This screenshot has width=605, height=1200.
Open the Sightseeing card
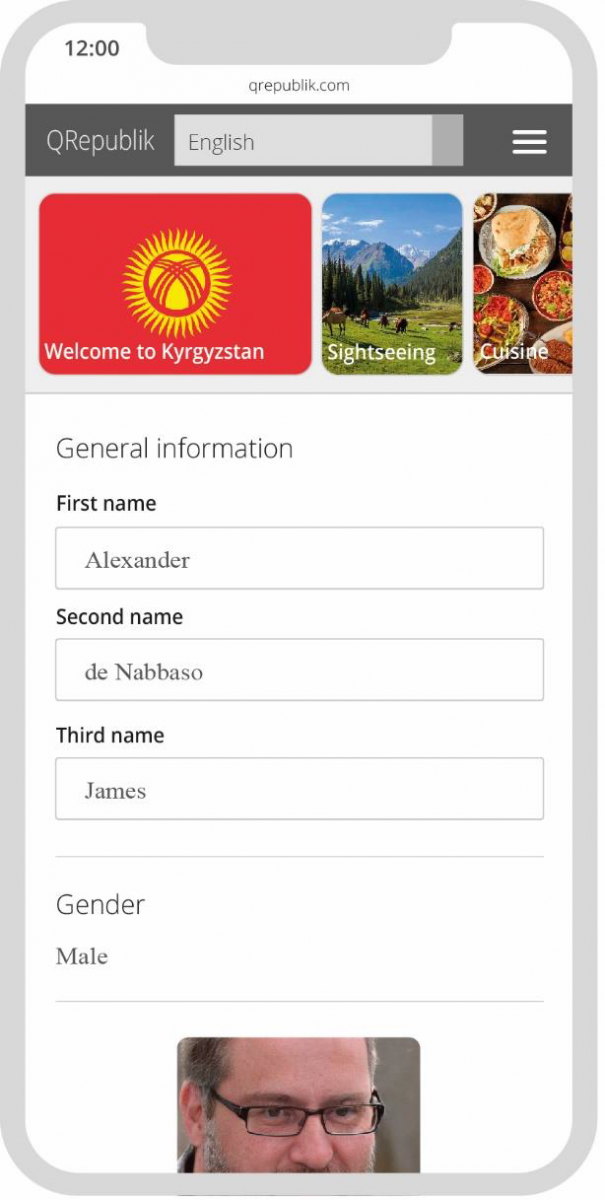[x=392, y=284]
